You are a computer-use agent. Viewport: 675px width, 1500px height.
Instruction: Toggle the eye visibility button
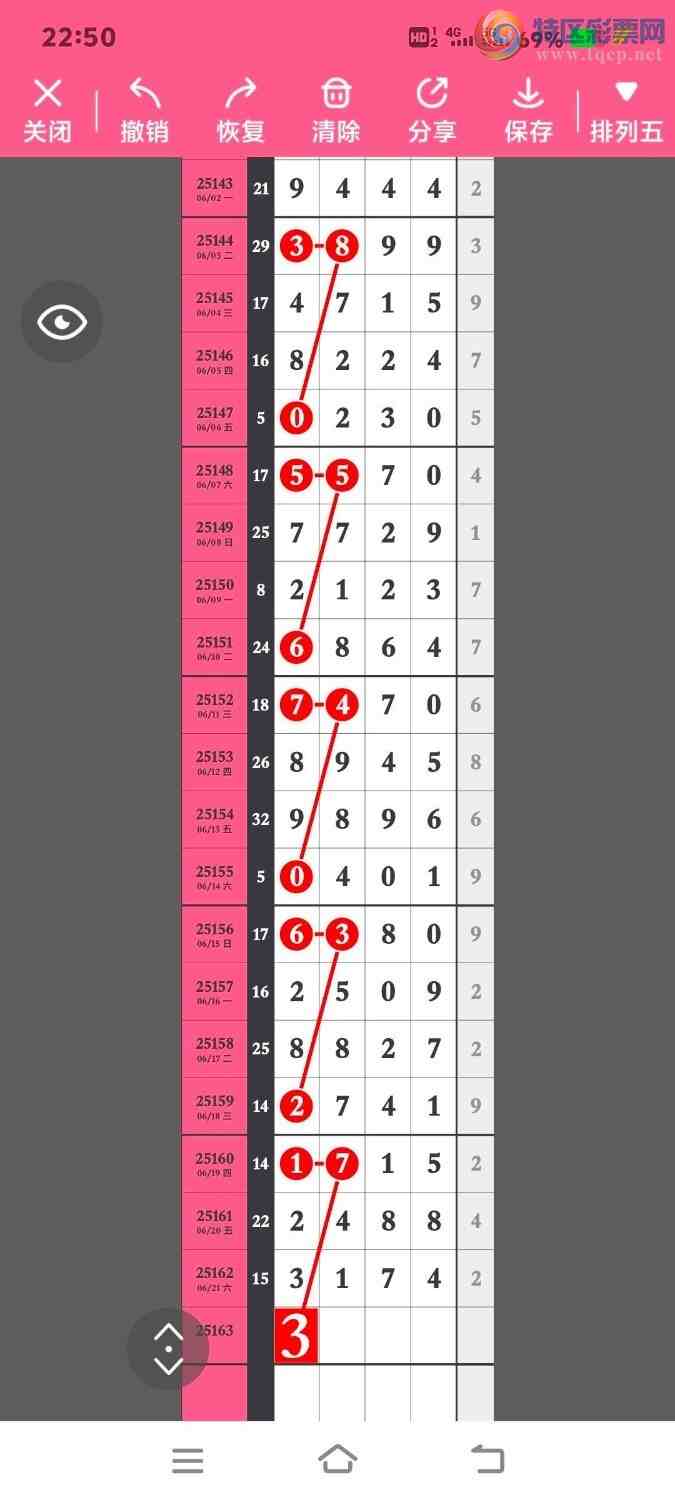pos(62,322)
